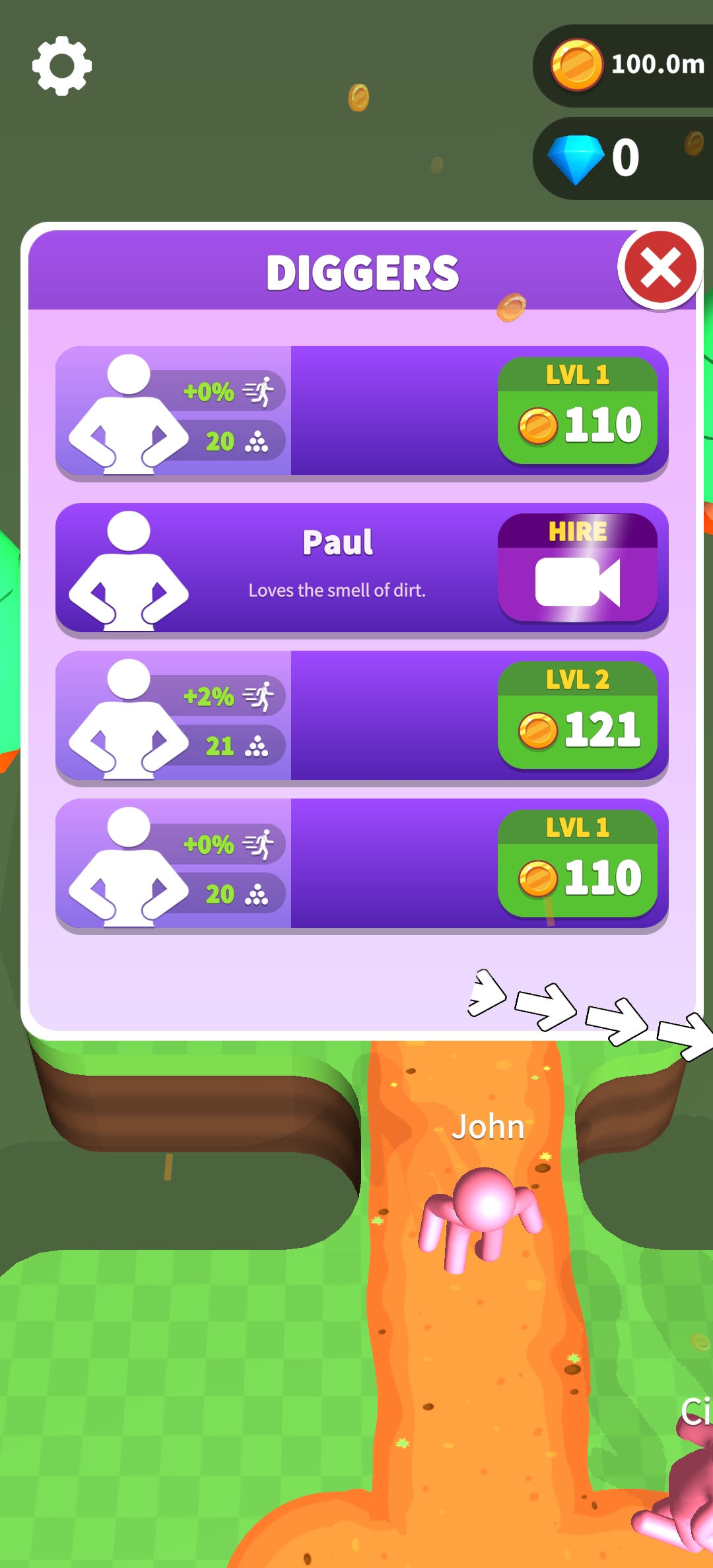
Task: Upgrade the LVL 2 digger for 121 coins
Action: click(x=577, y=717)
